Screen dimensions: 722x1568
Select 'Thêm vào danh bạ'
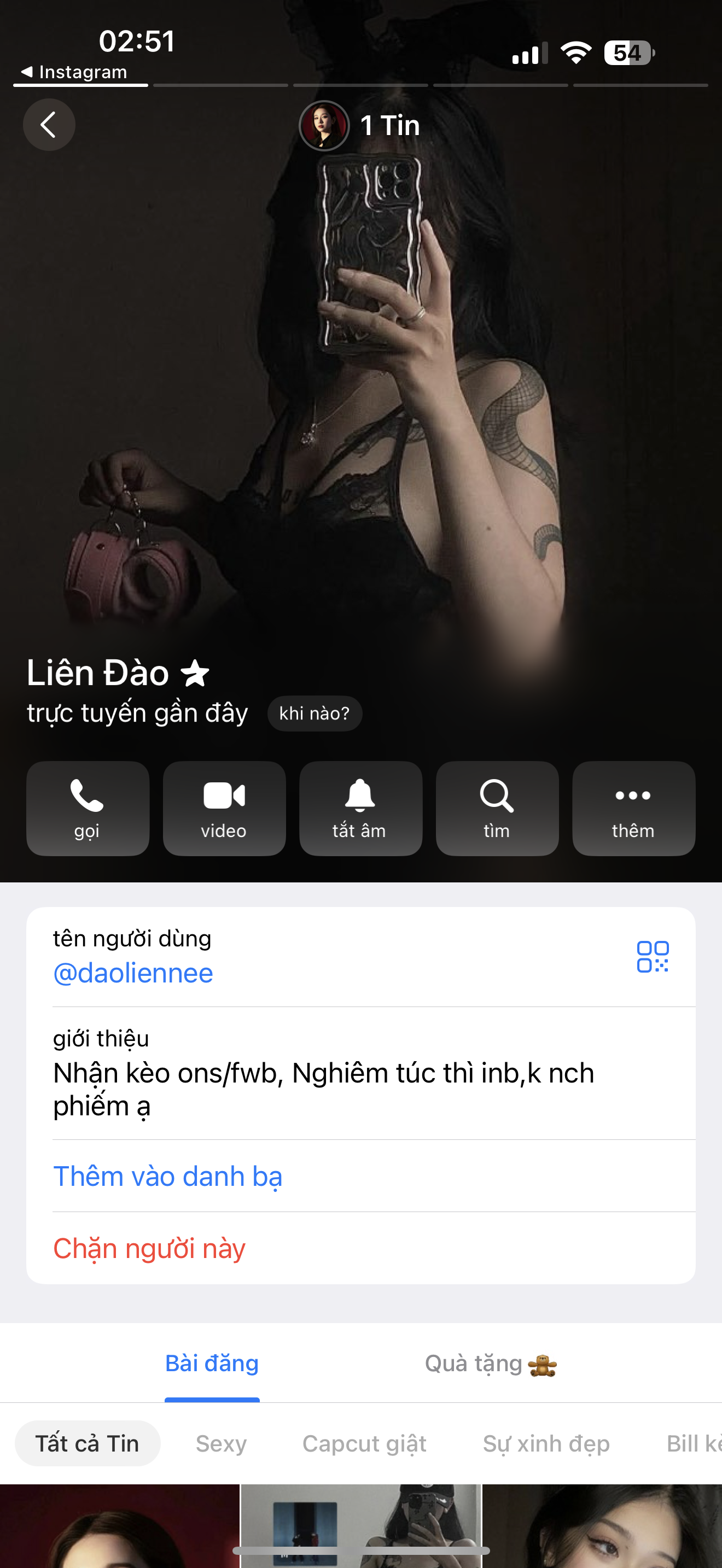(x=167, y=1177)
